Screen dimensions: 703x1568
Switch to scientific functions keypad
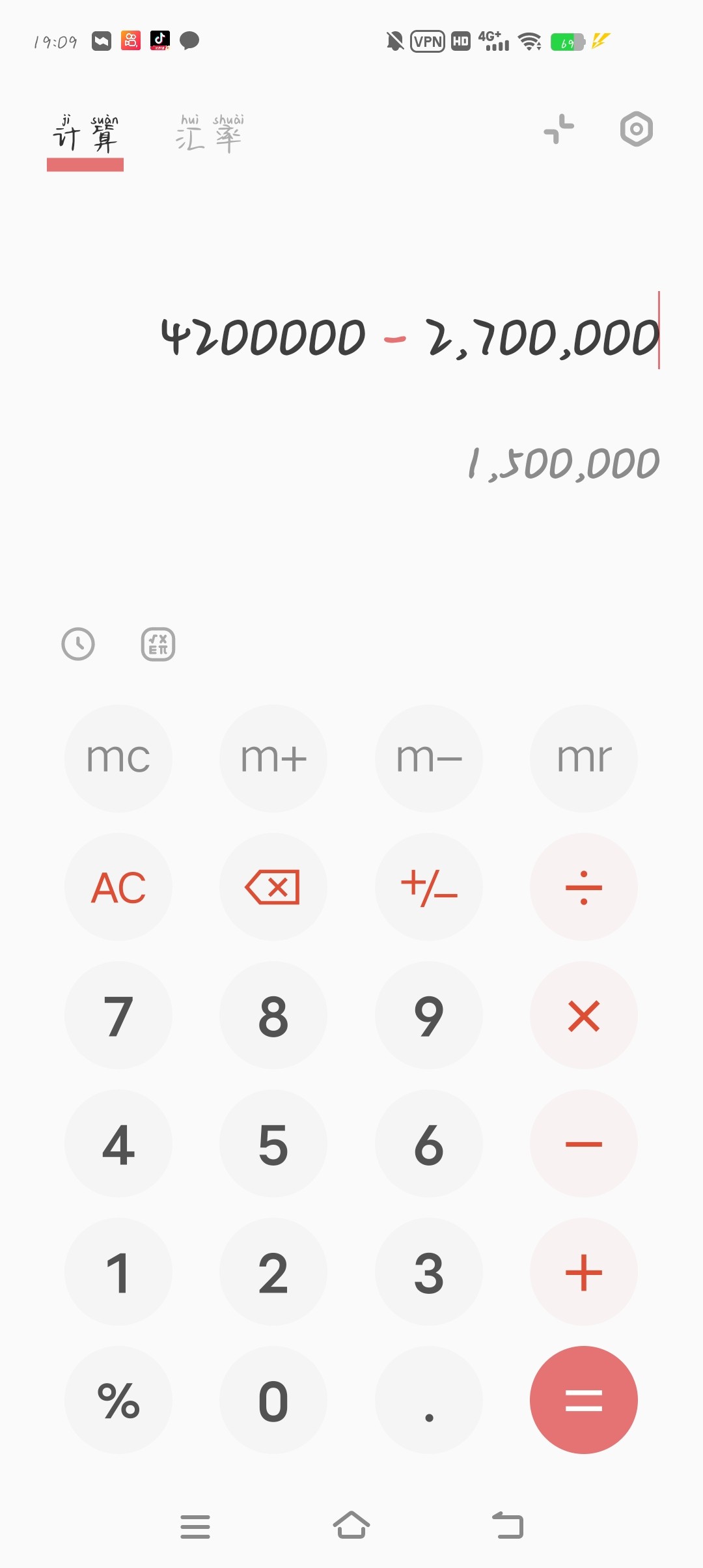point(156,645)
